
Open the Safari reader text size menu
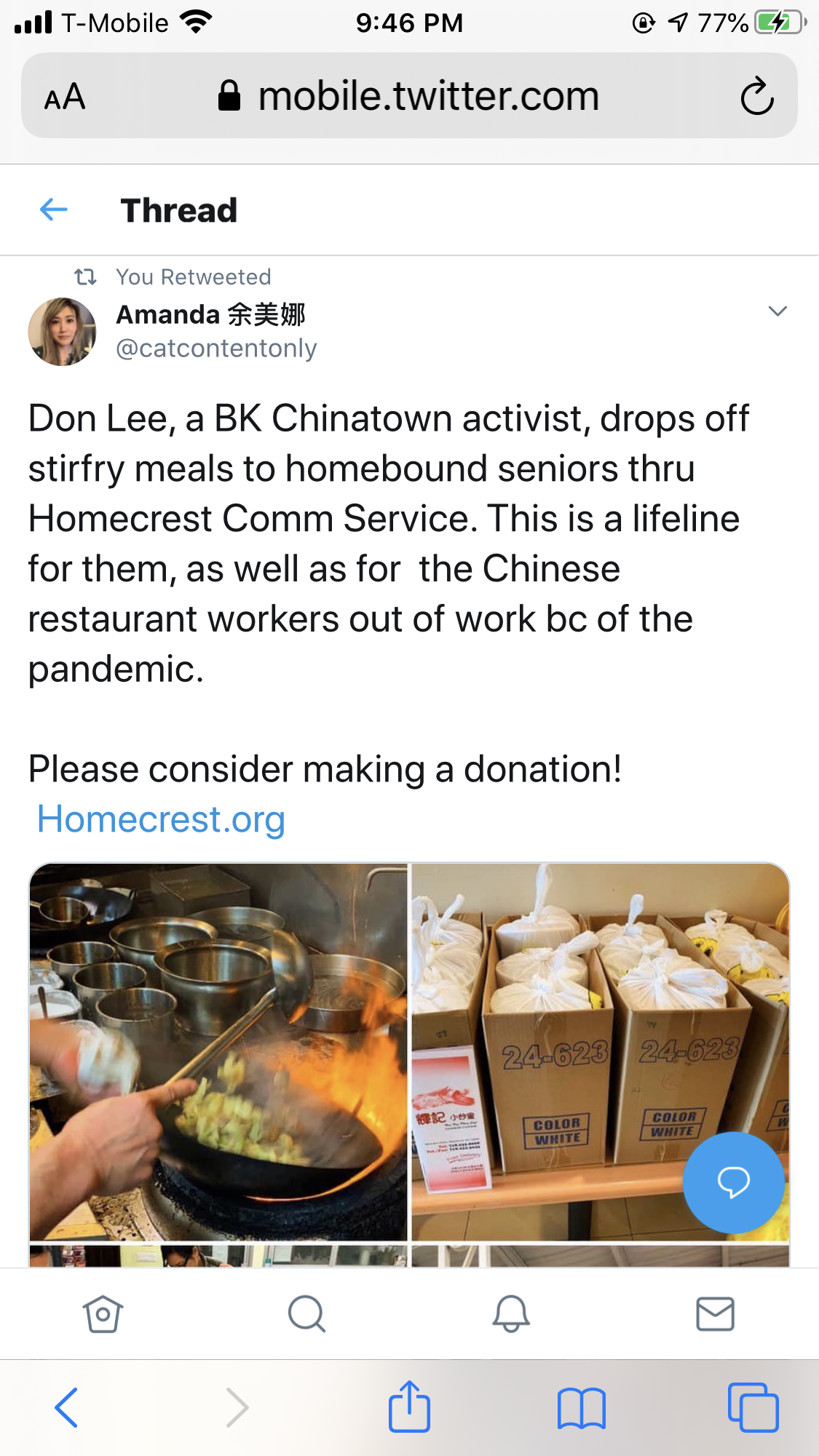[65, 97]
